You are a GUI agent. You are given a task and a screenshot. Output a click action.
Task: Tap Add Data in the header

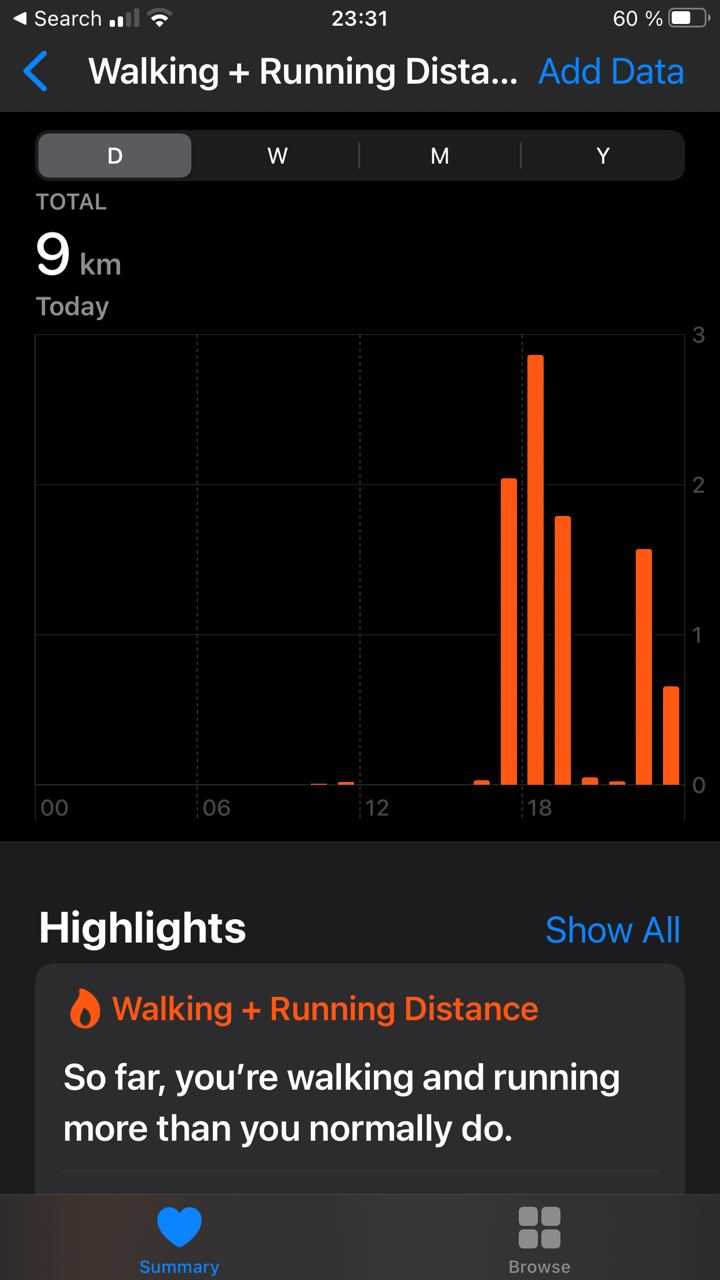611,72
